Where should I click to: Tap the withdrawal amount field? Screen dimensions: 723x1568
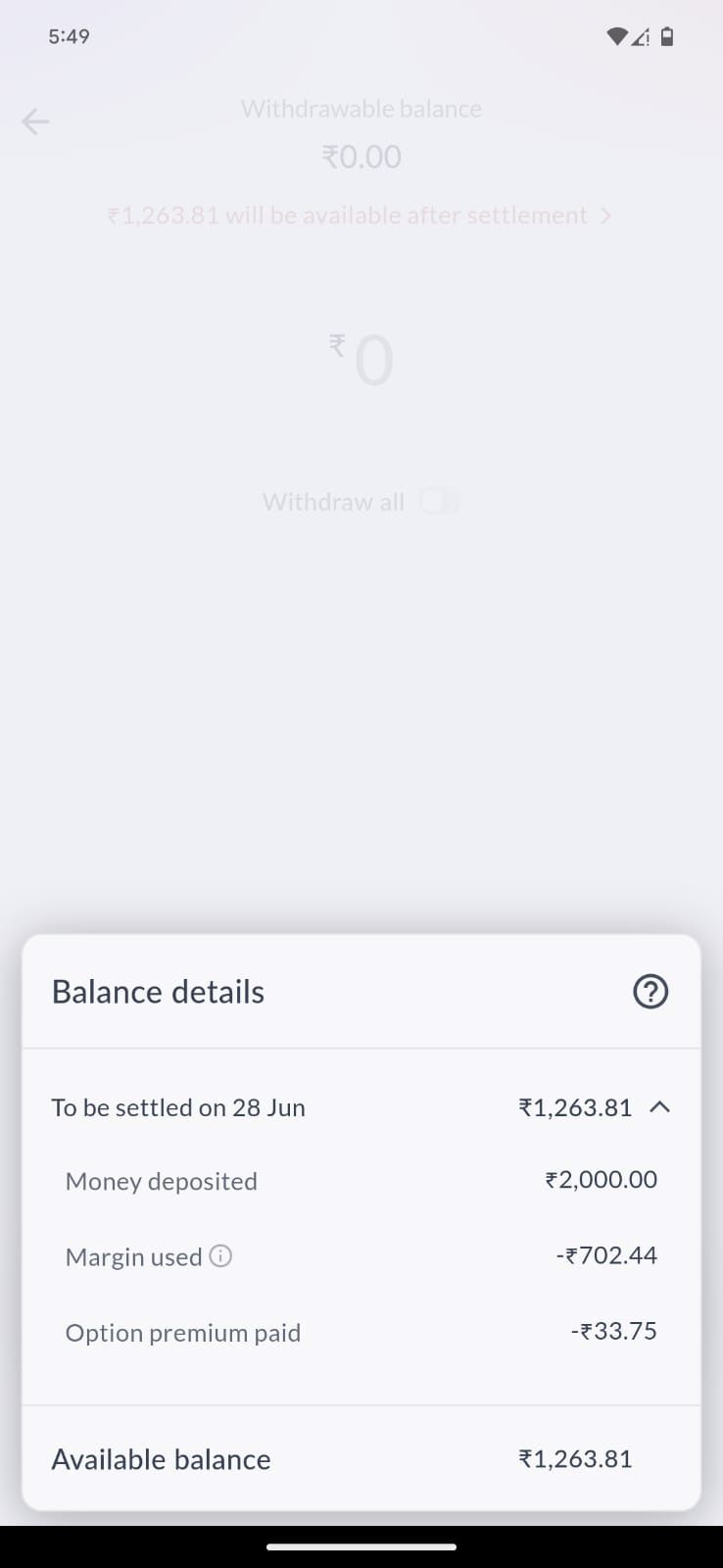click(362, 360)
